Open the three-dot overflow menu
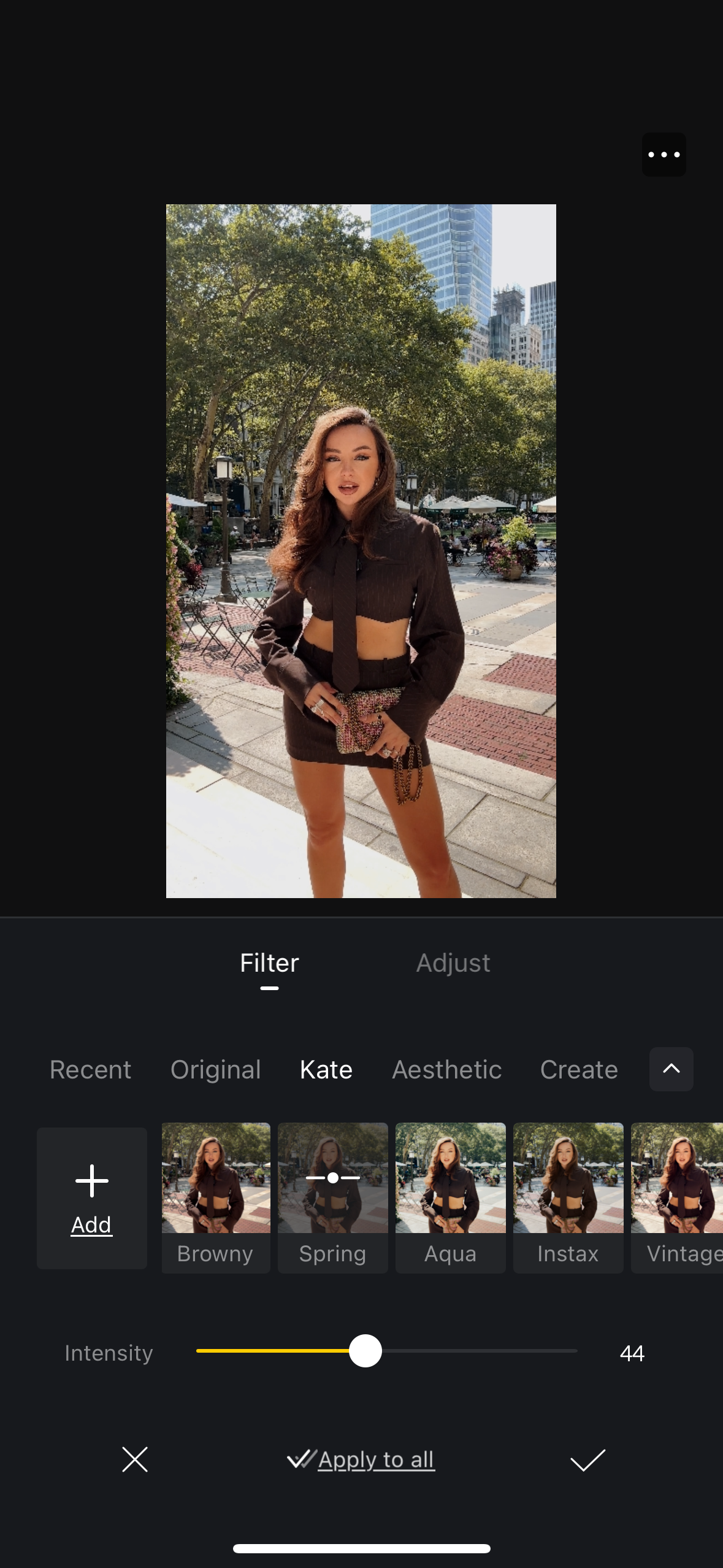 pyautogui.click(x=664, y=155)
